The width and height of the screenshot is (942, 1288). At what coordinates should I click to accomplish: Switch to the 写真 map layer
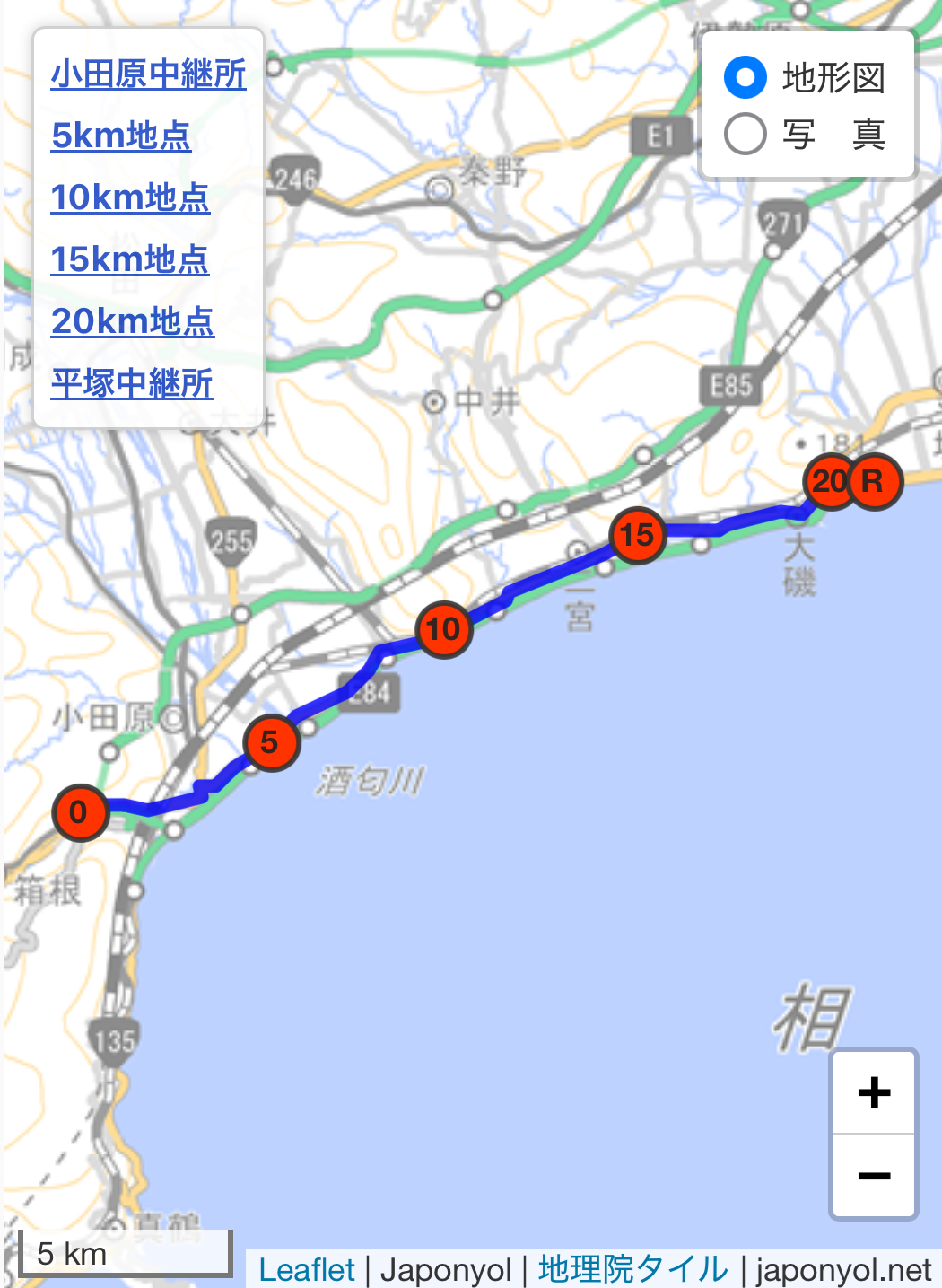point(746,135)
